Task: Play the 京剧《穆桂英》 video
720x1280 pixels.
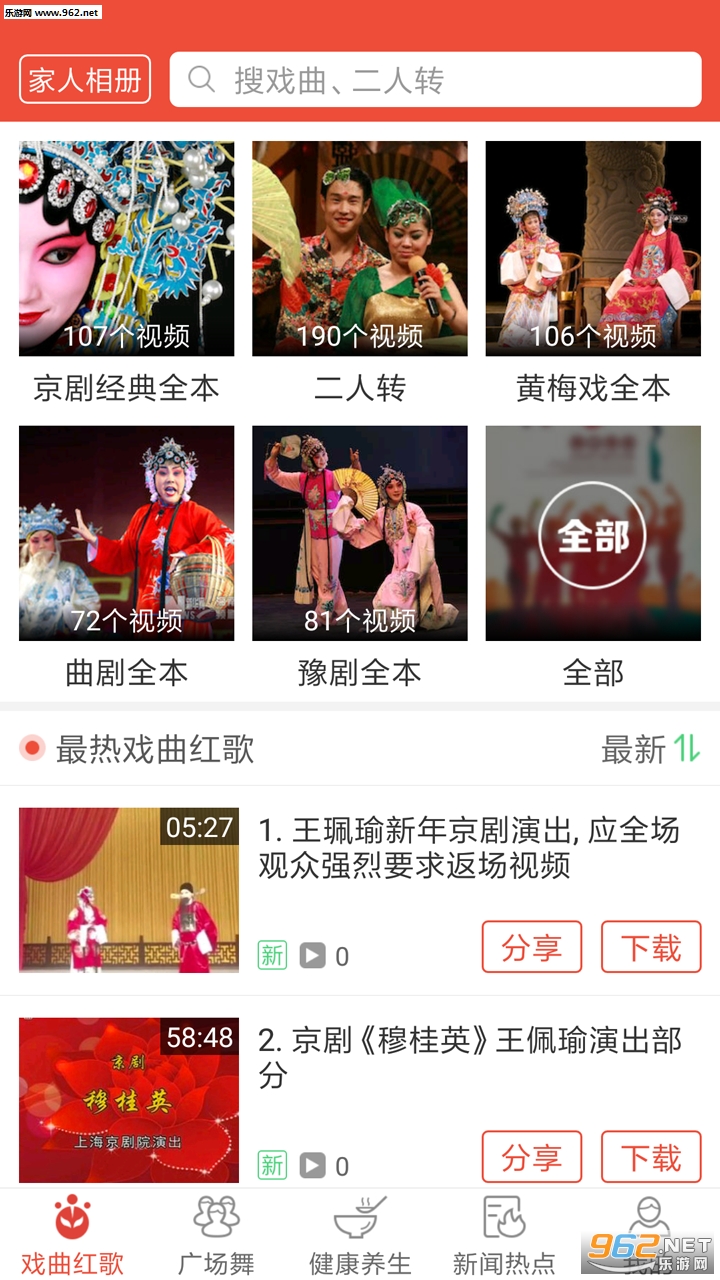Action: click(x=129, y=1100)
